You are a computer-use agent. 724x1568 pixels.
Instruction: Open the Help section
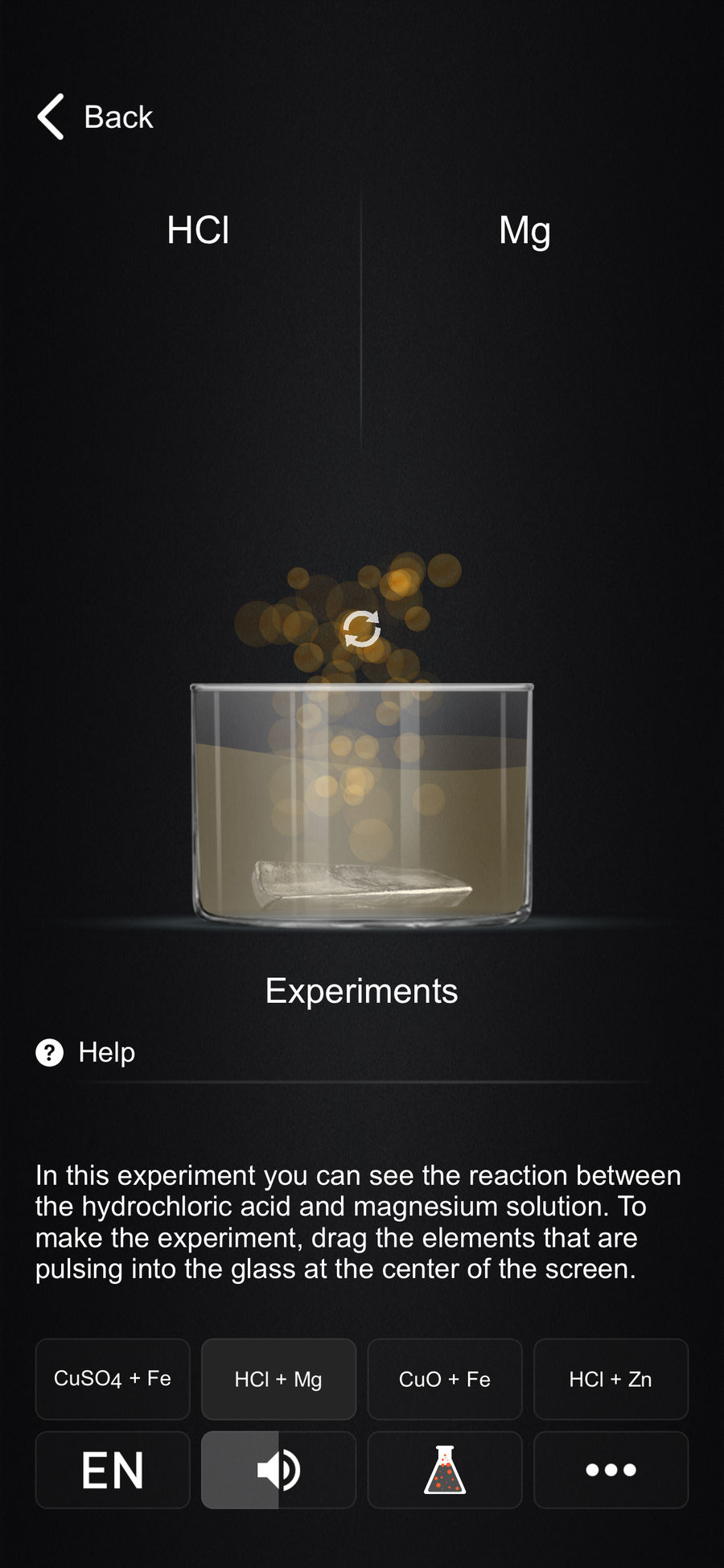click(85, 1052)
